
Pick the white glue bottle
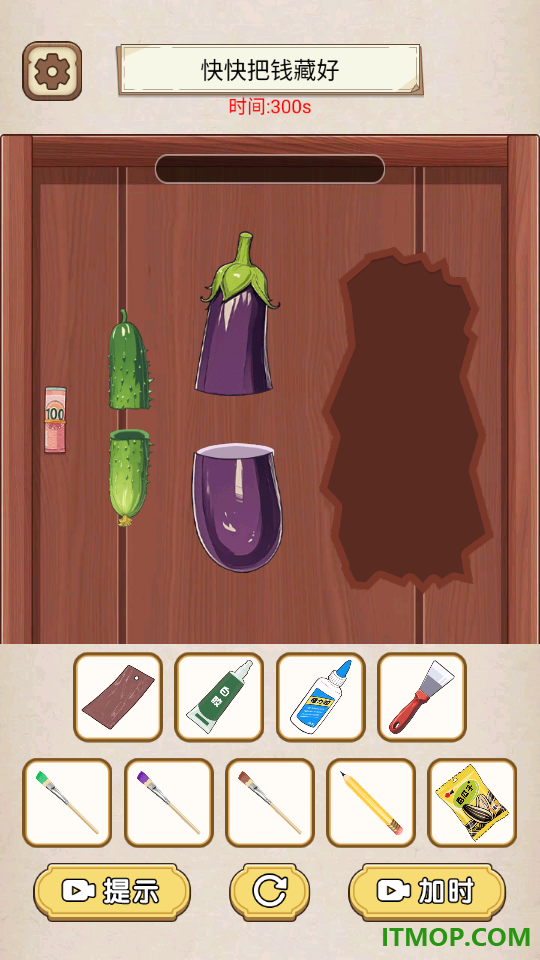pos(321,697)
